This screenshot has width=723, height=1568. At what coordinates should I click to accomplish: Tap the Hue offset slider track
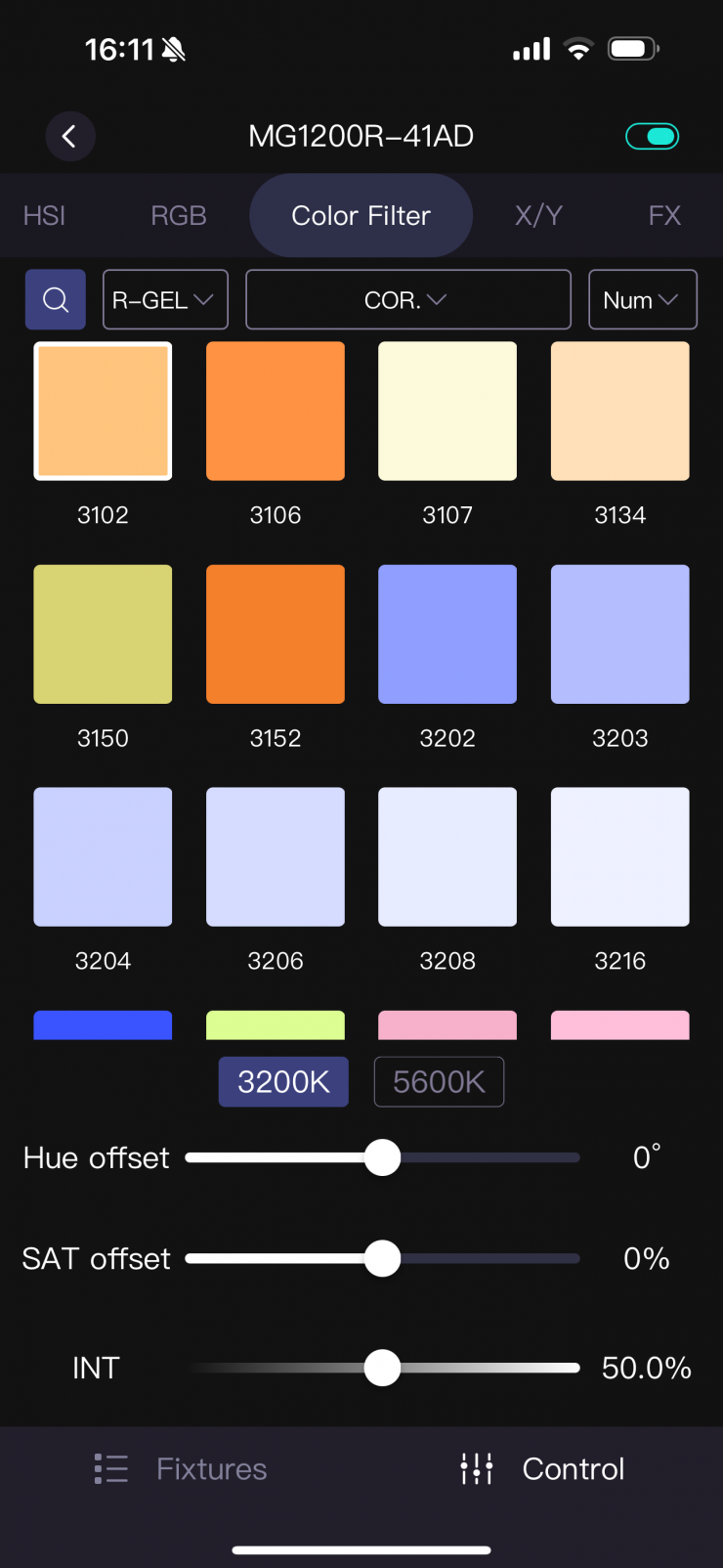coord(489,1157)
